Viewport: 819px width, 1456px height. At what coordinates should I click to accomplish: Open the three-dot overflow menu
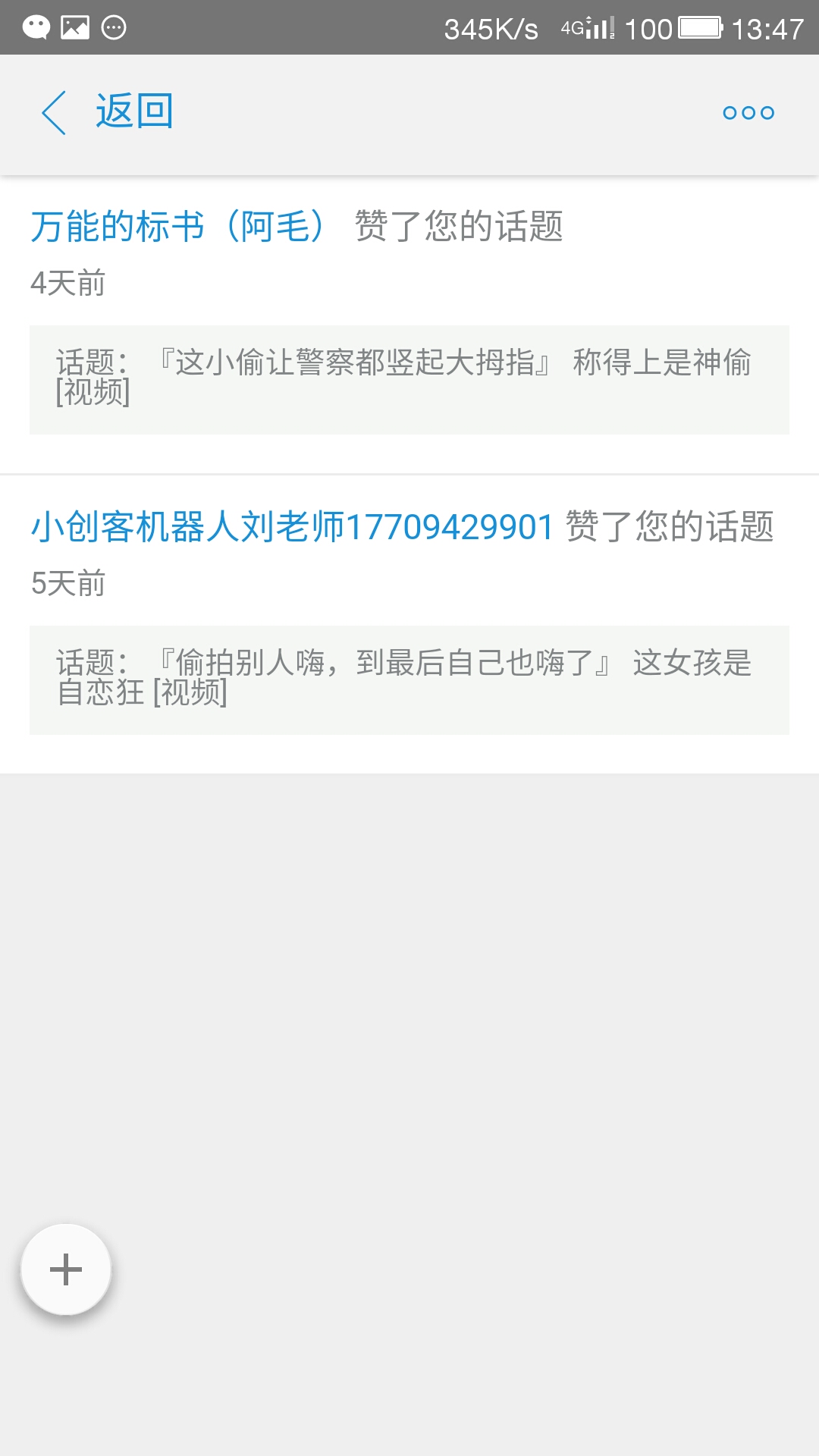pyautogui.click(x=748, y=113)
